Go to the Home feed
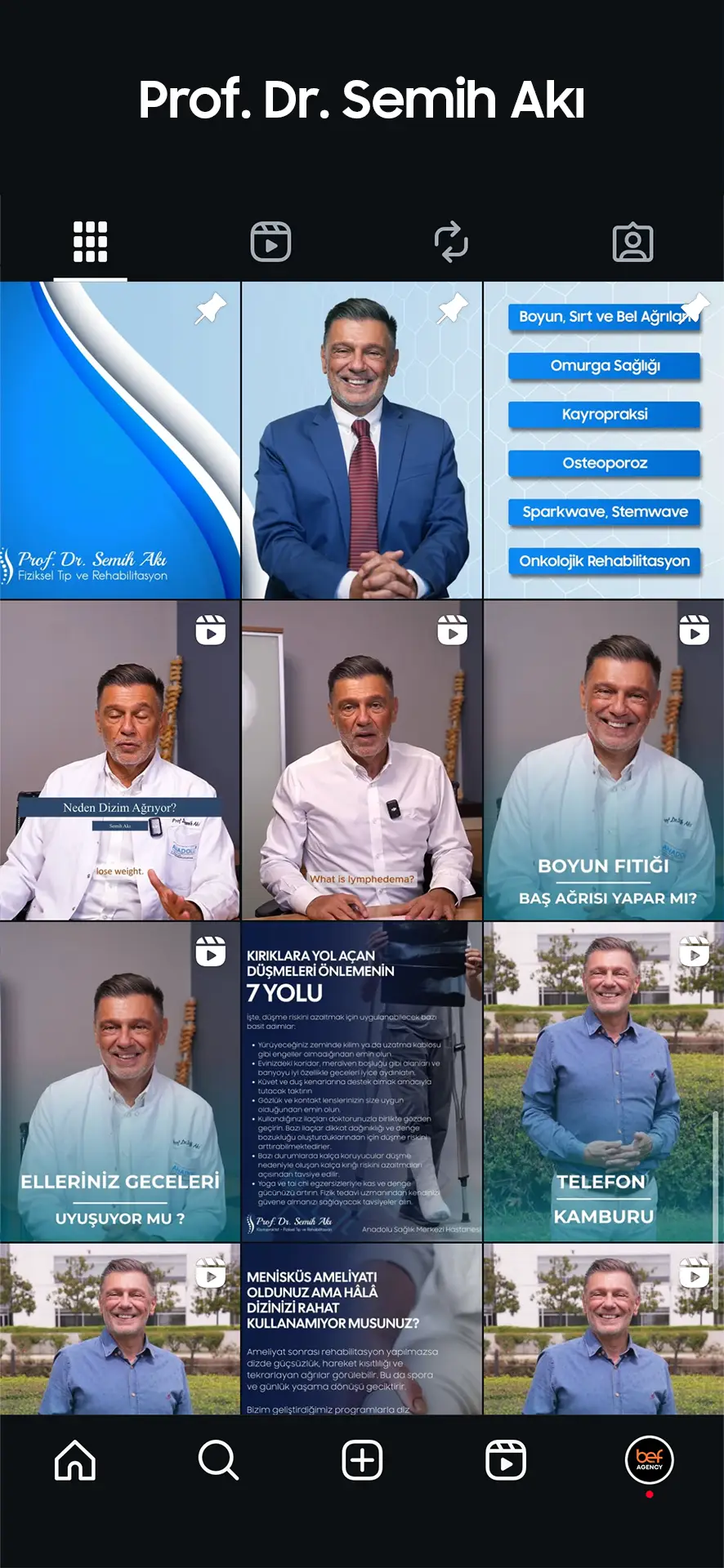The image size is (724, 1568). click(75, 1460)
